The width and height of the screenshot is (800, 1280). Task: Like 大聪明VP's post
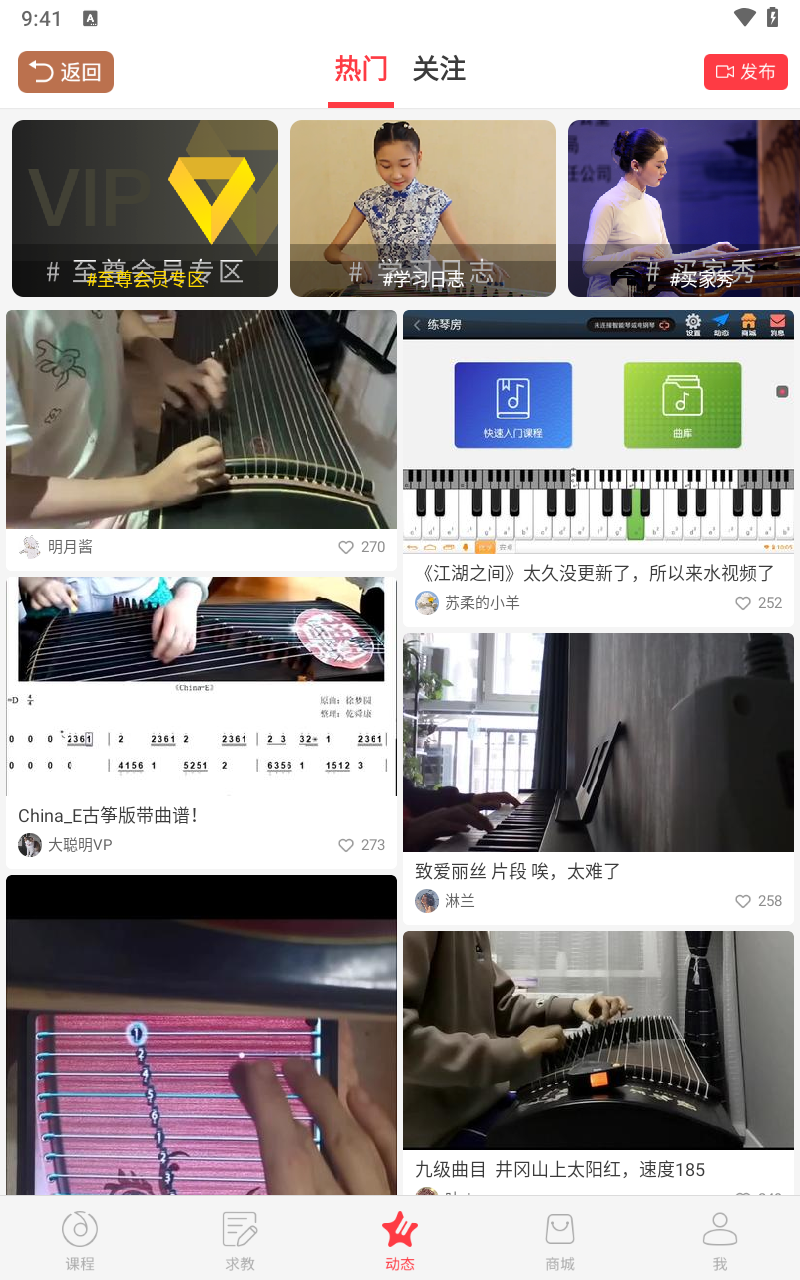[x=346, y=845]
